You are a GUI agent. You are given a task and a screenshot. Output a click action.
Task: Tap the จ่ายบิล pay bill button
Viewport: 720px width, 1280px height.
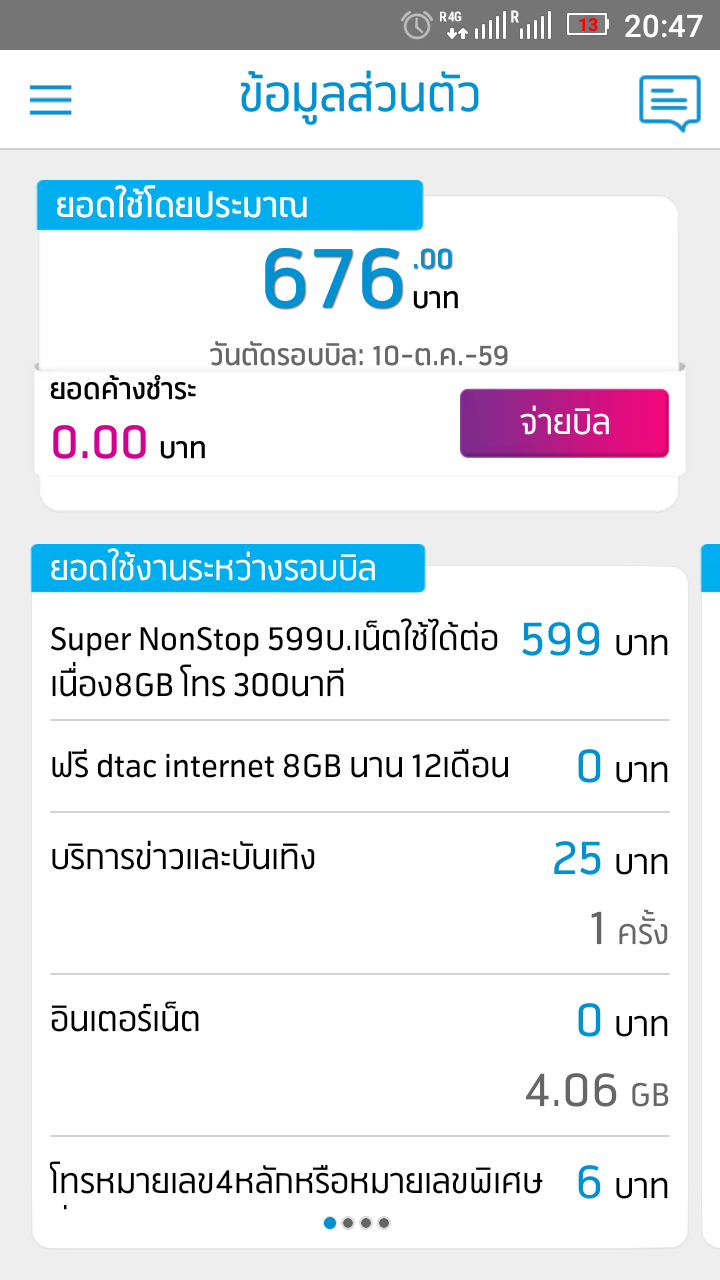pos(564,424)
